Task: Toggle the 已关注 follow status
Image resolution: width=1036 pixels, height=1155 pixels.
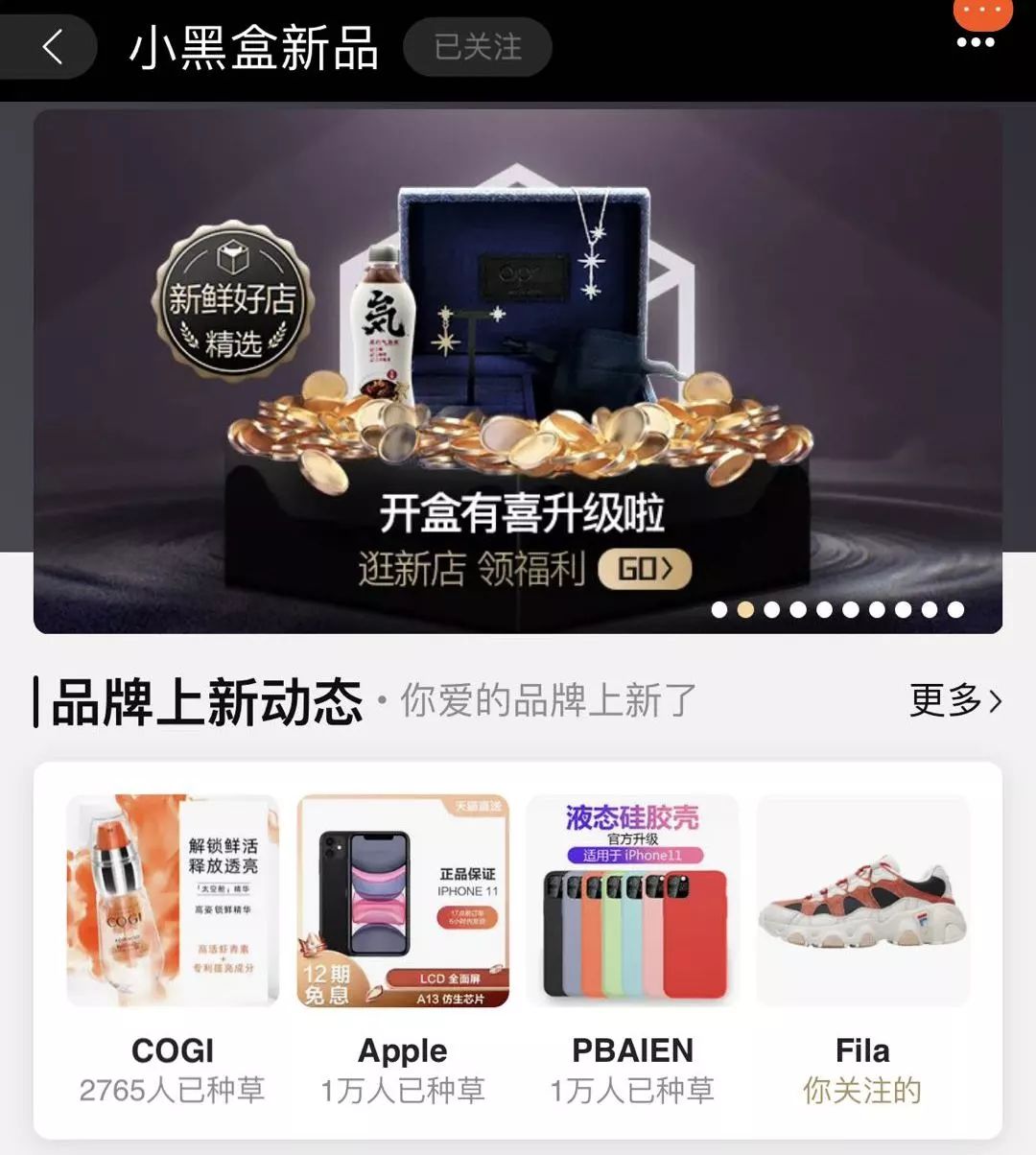Action: pos(478,48)
